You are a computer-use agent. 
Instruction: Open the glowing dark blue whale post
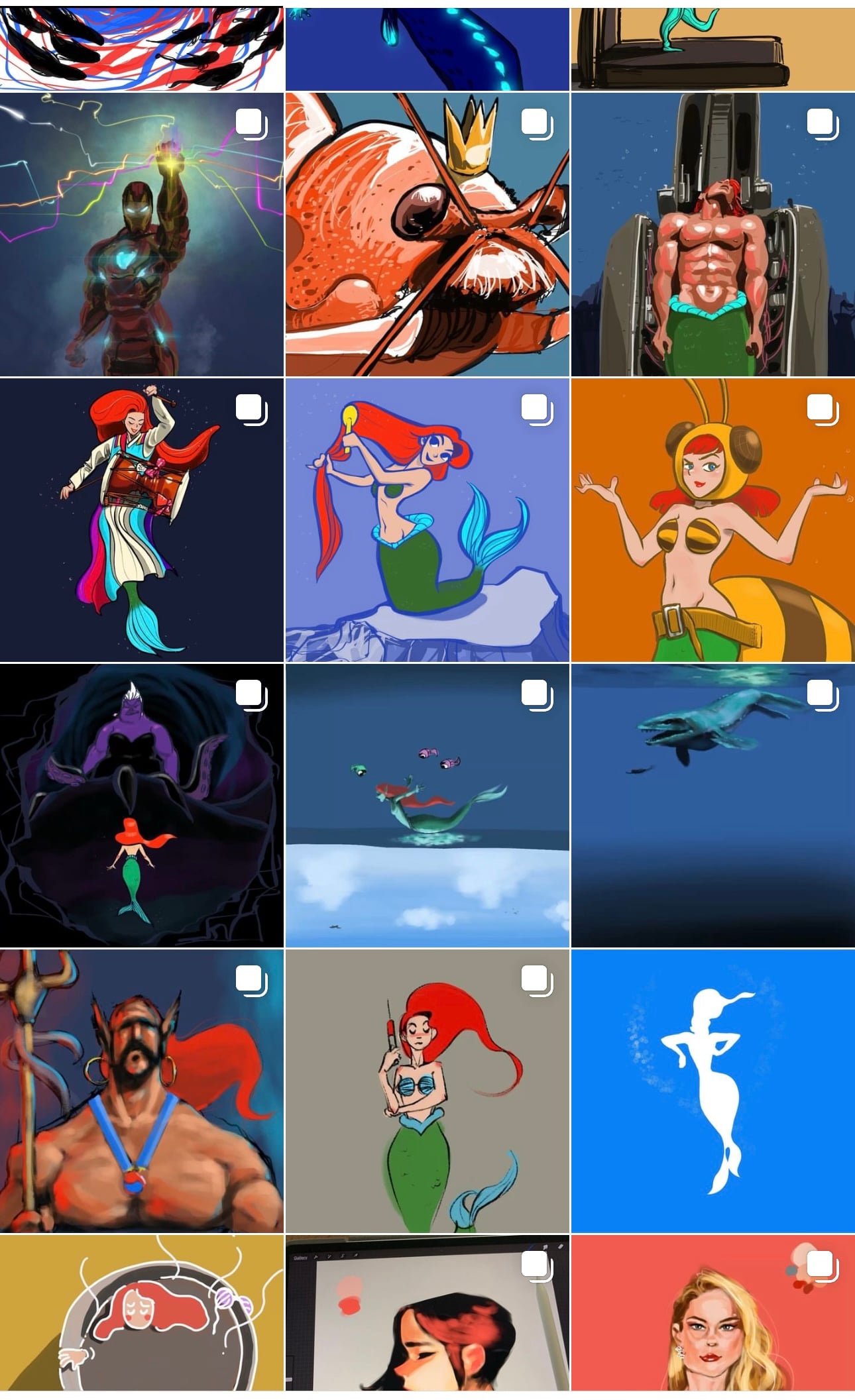(x=427, y=49)
